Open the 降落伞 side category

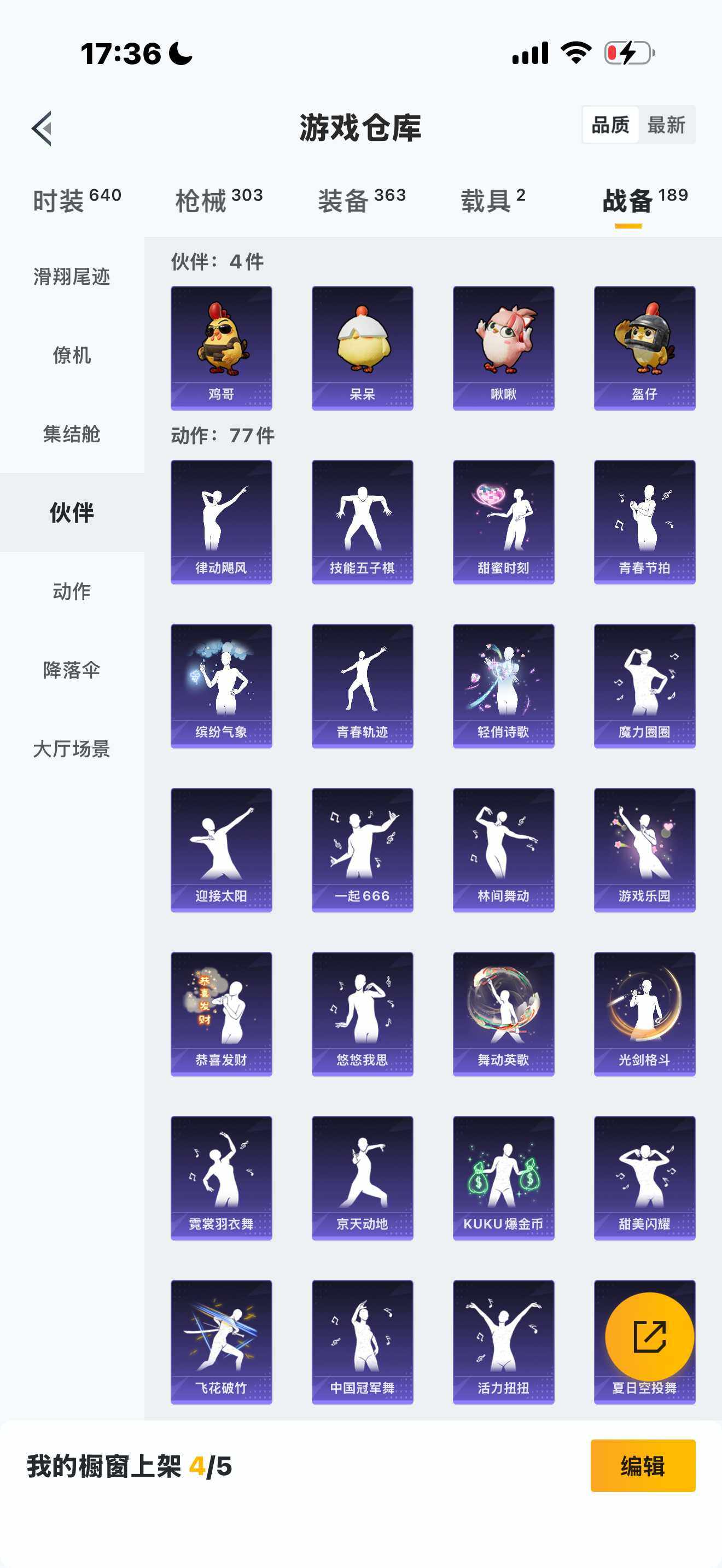pos(72,670)
